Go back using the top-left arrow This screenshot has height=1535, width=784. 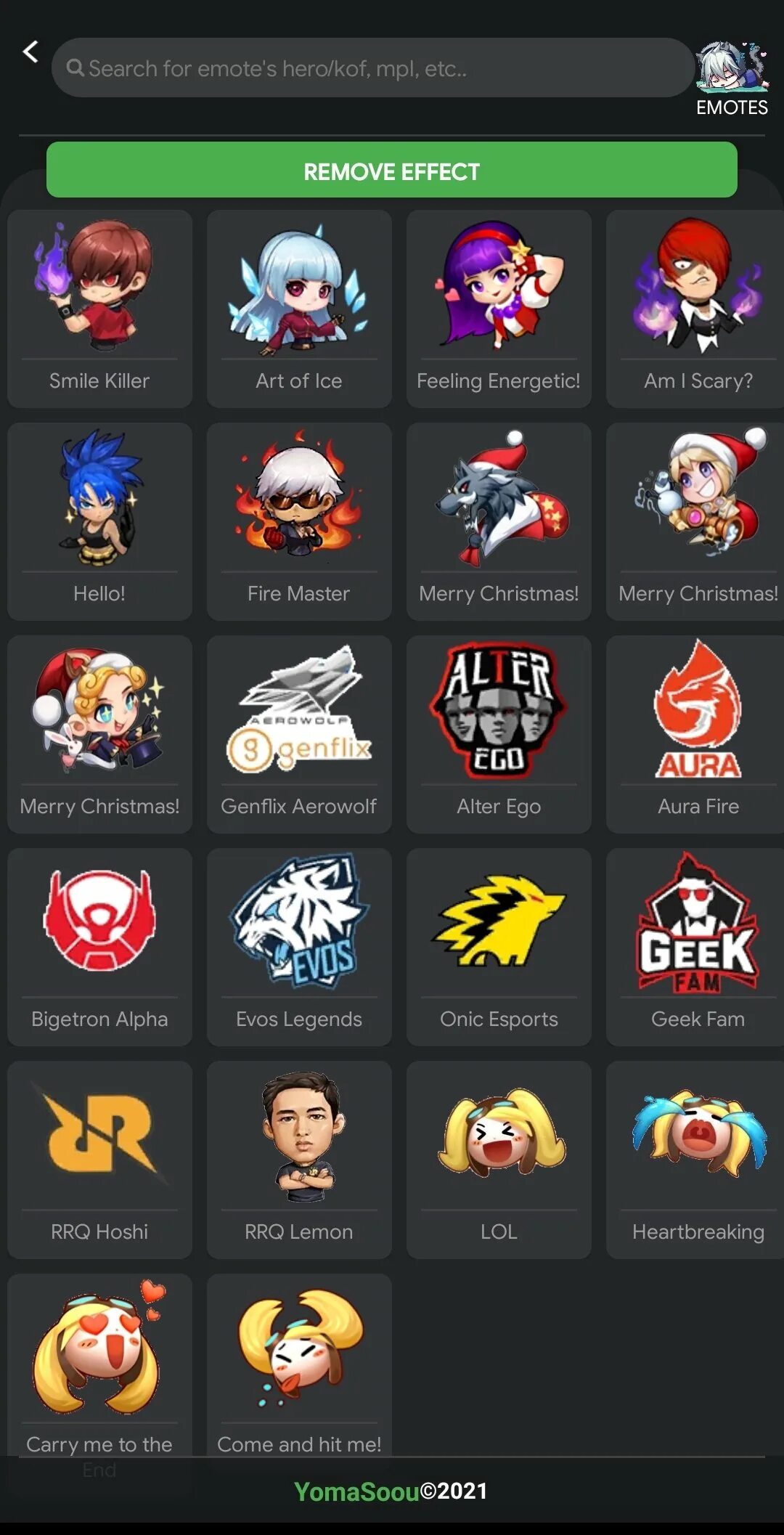30,52
